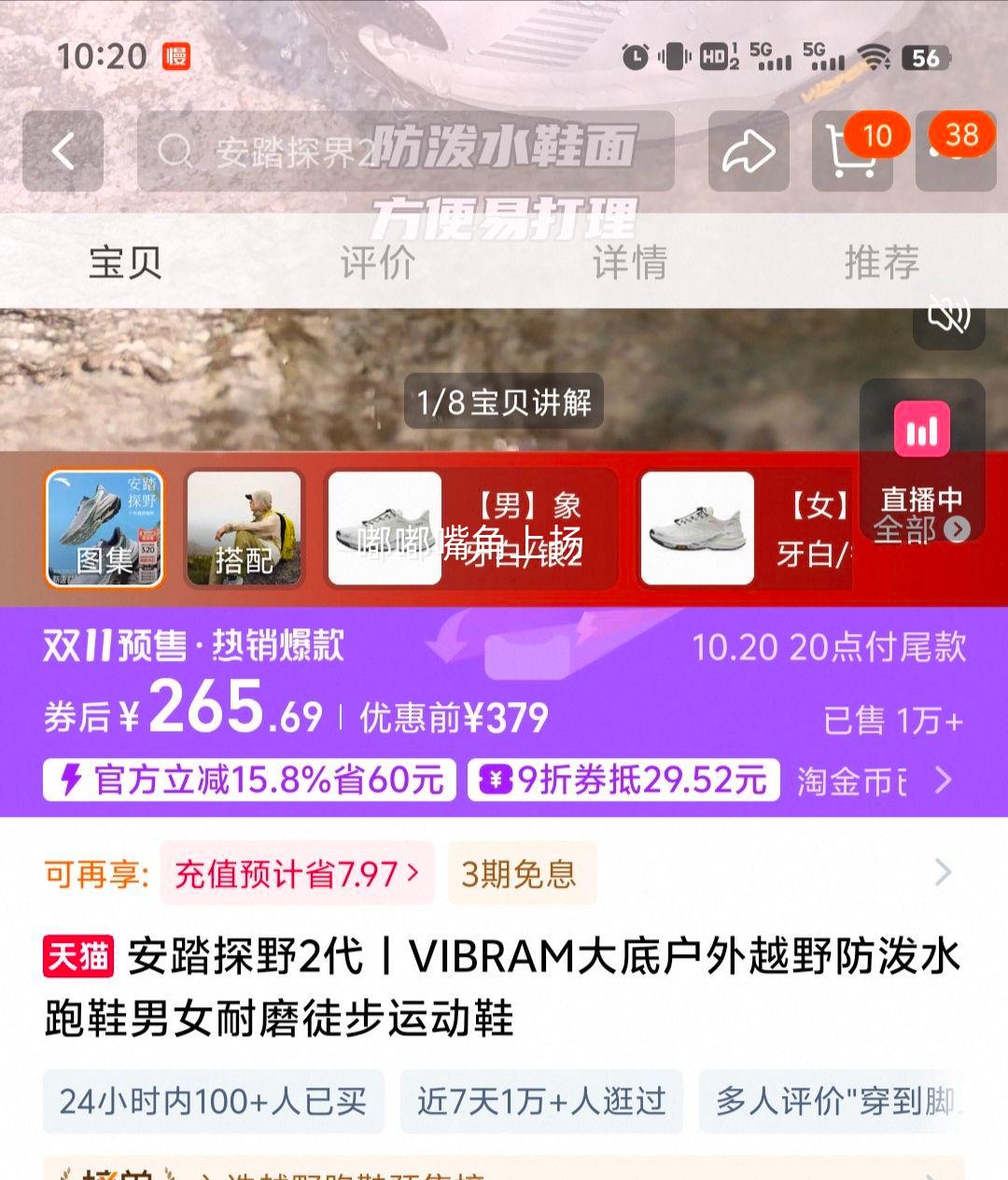Switch to the 评价 tab

[377, 262]
